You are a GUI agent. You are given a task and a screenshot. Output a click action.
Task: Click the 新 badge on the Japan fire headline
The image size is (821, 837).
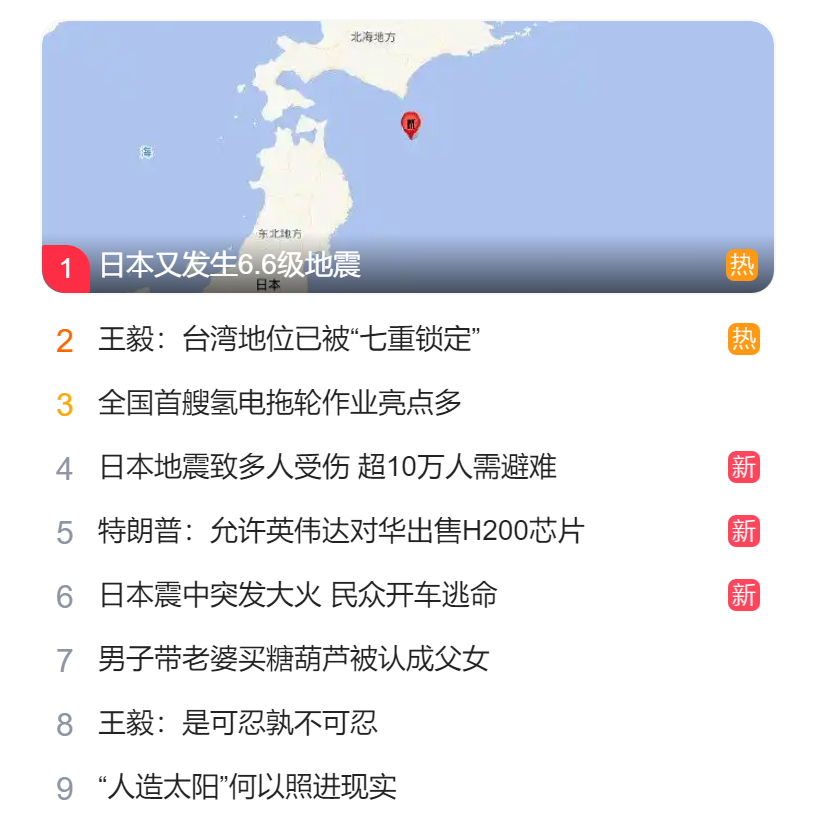742,595
